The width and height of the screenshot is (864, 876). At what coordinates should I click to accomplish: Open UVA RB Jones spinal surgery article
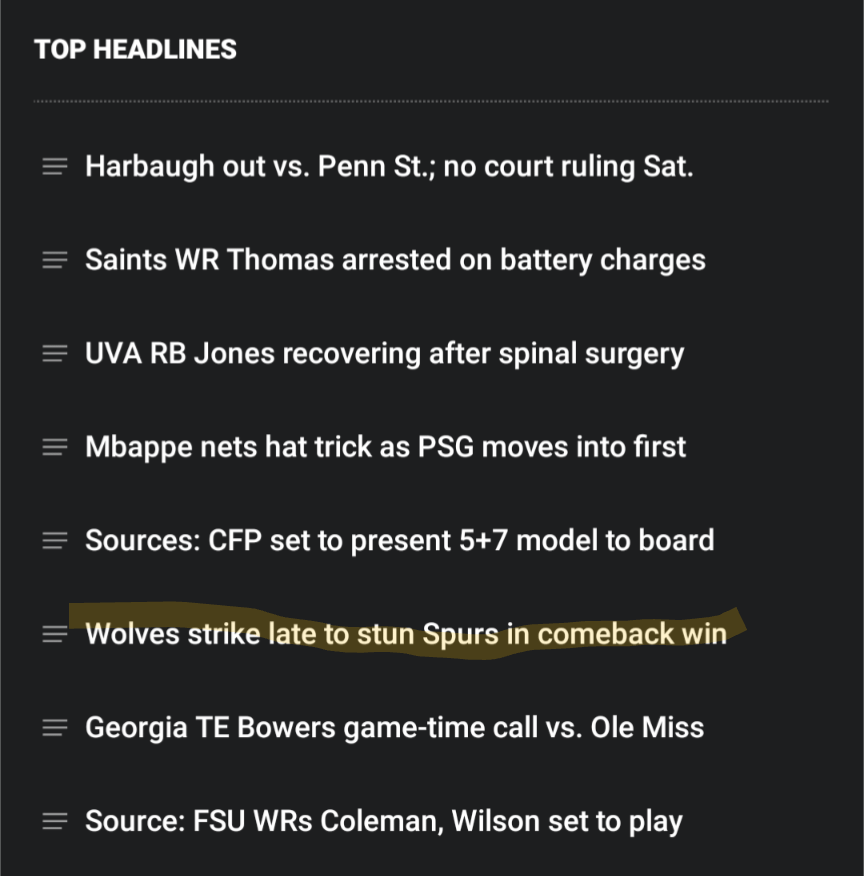(384, 353)
